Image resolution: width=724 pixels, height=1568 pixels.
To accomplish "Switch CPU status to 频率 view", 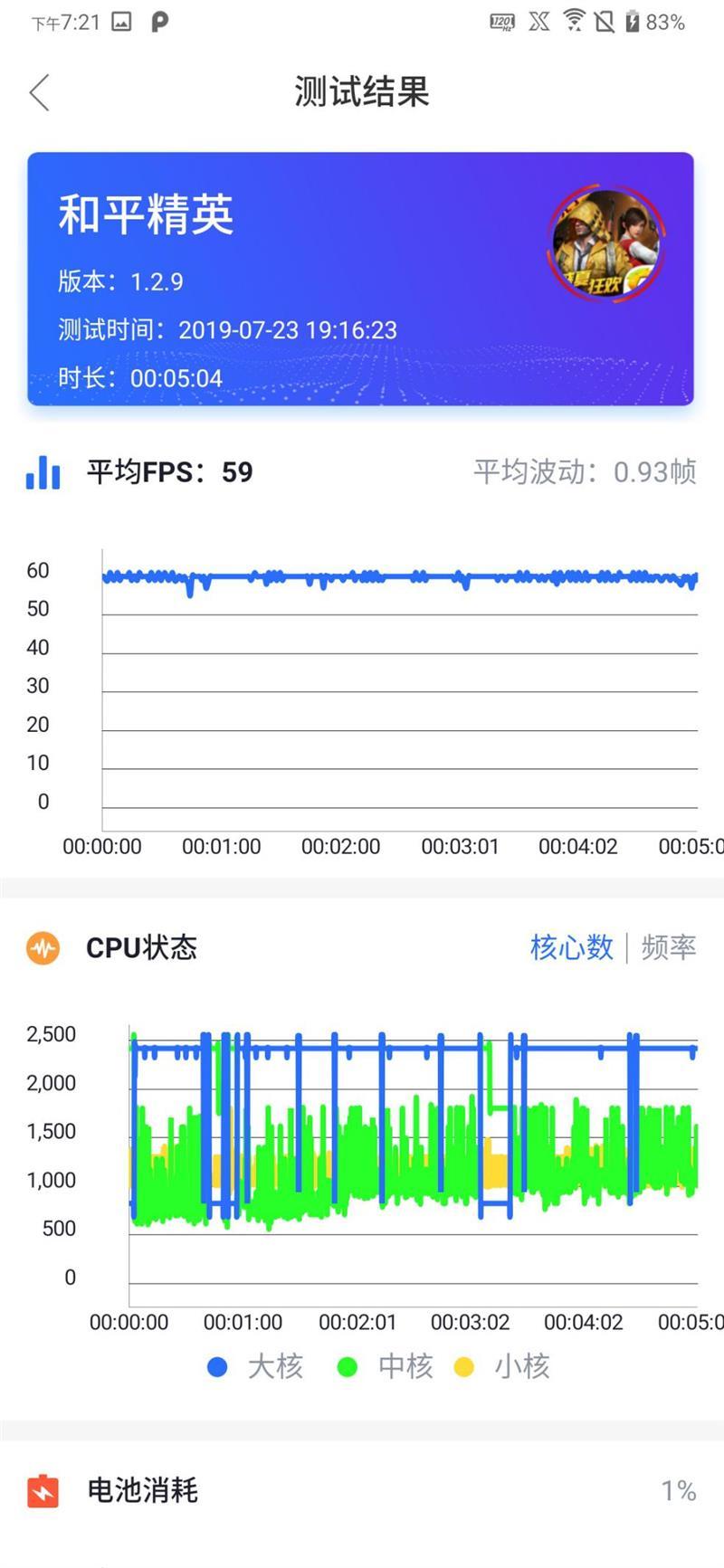I will click(x=669, y=947).
